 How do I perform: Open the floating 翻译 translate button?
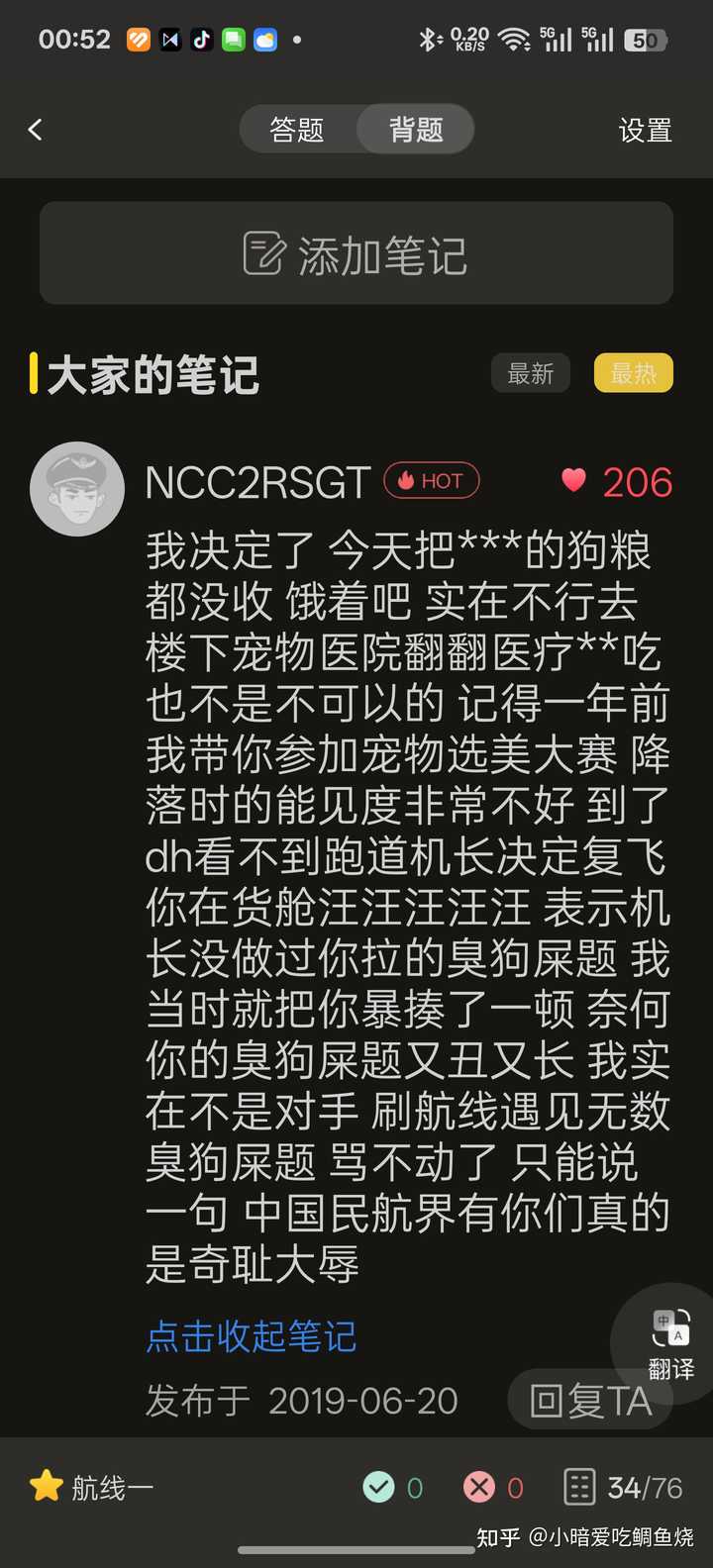tap(670, 1341)
